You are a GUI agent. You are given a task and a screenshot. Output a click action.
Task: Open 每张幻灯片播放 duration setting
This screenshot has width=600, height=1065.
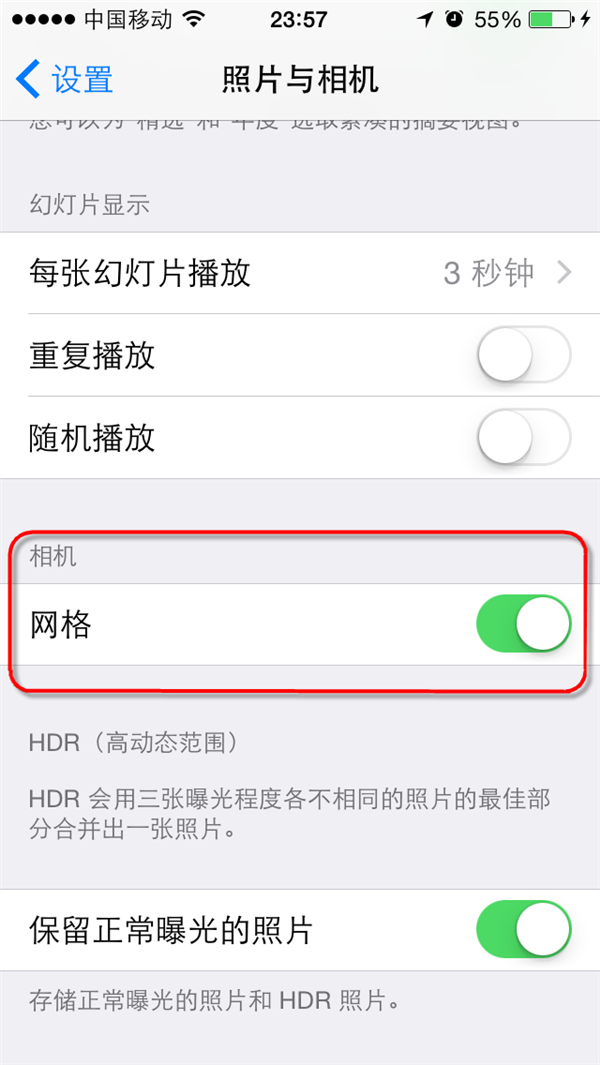[300, 273]
